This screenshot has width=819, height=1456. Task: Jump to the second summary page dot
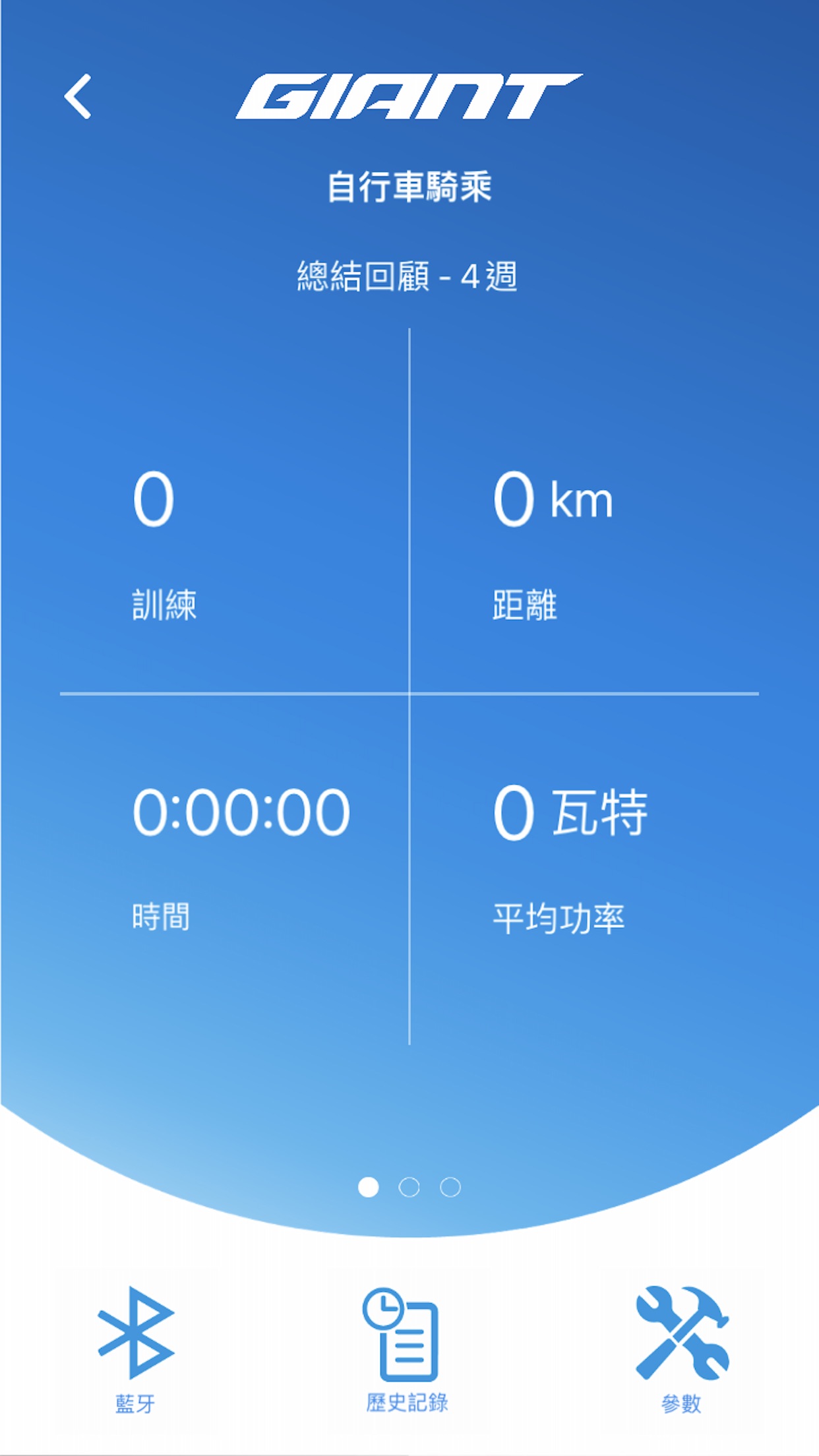409,1187
